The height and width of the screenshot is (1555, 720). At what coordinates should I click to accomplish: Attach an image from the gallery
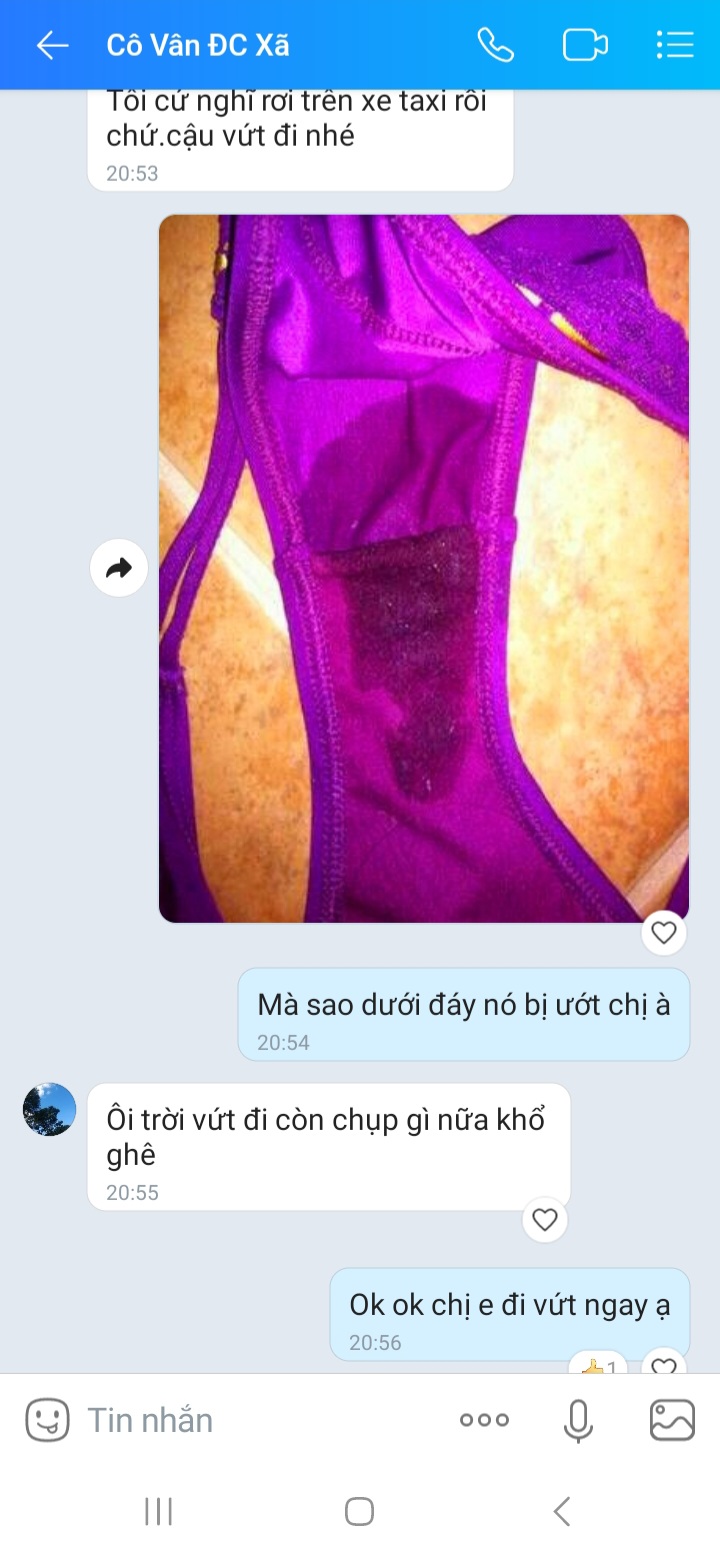[672, 1419]
